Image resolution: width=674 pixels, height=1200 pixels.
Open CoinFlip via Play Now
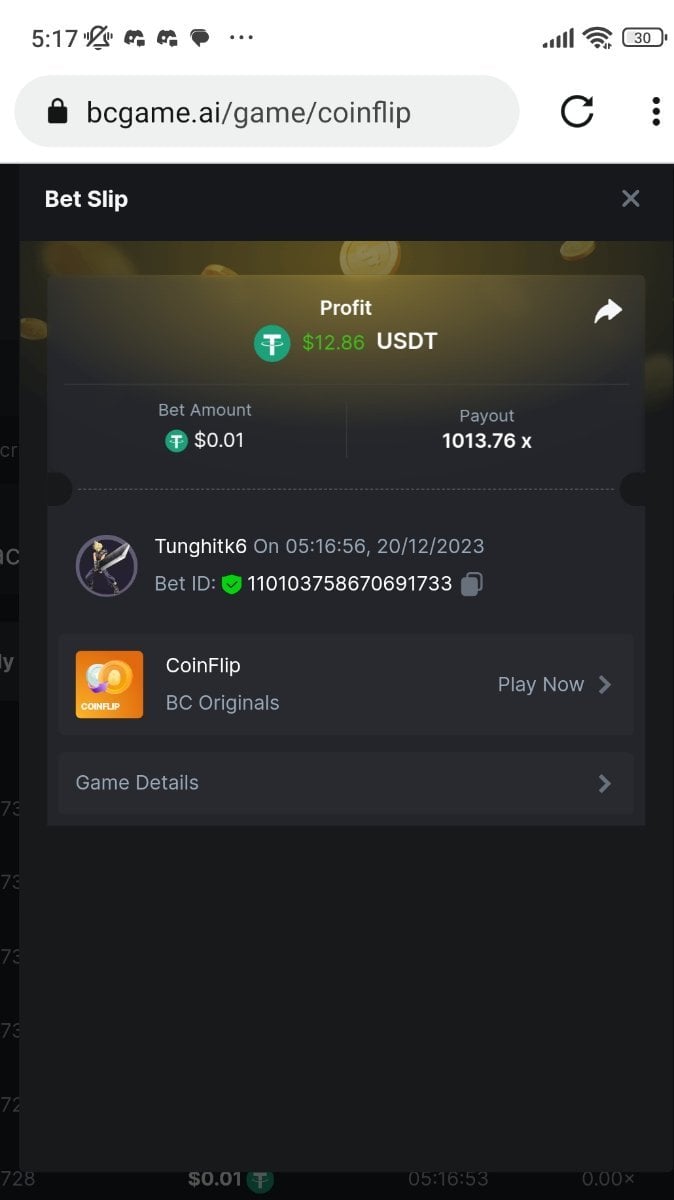click(554, 685)
